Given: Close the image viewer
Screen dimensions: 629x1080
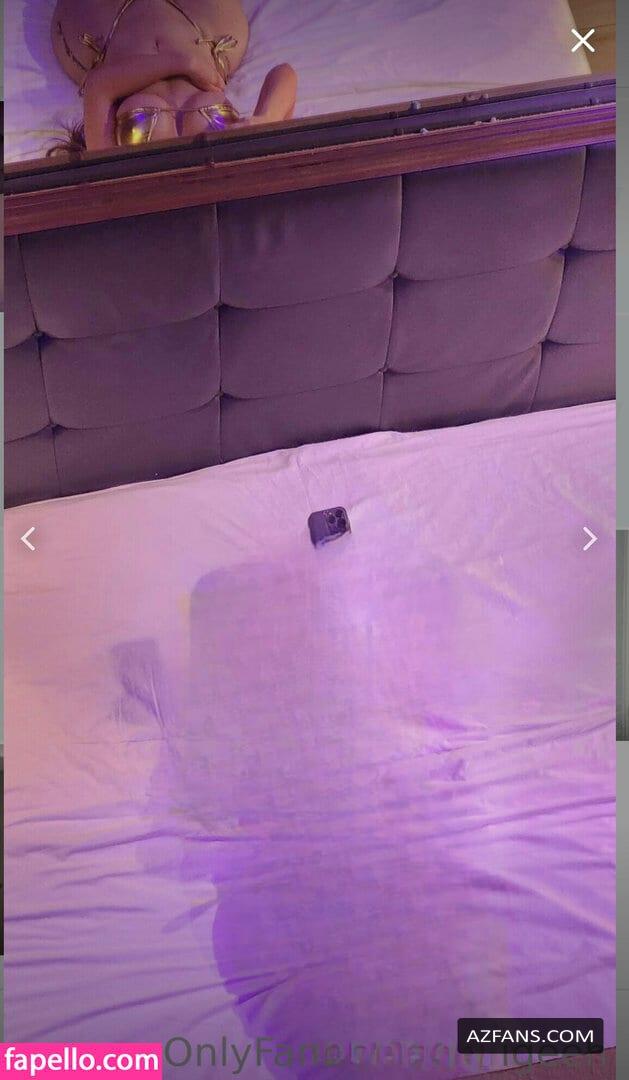Looking at the screenshot, I should pos(582,41).
